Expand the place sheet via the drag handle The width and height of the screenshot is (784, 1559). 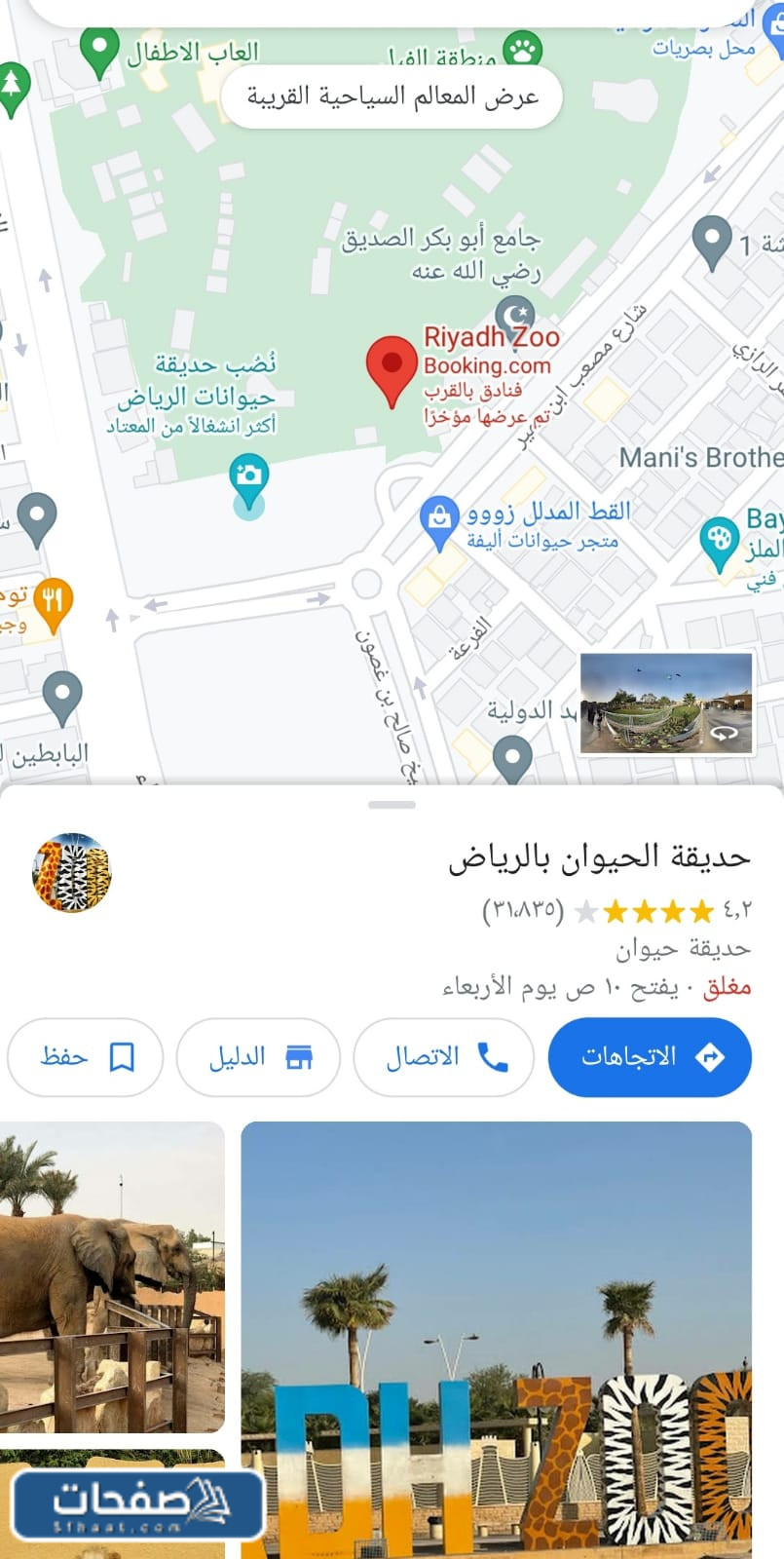pos(392,806)
